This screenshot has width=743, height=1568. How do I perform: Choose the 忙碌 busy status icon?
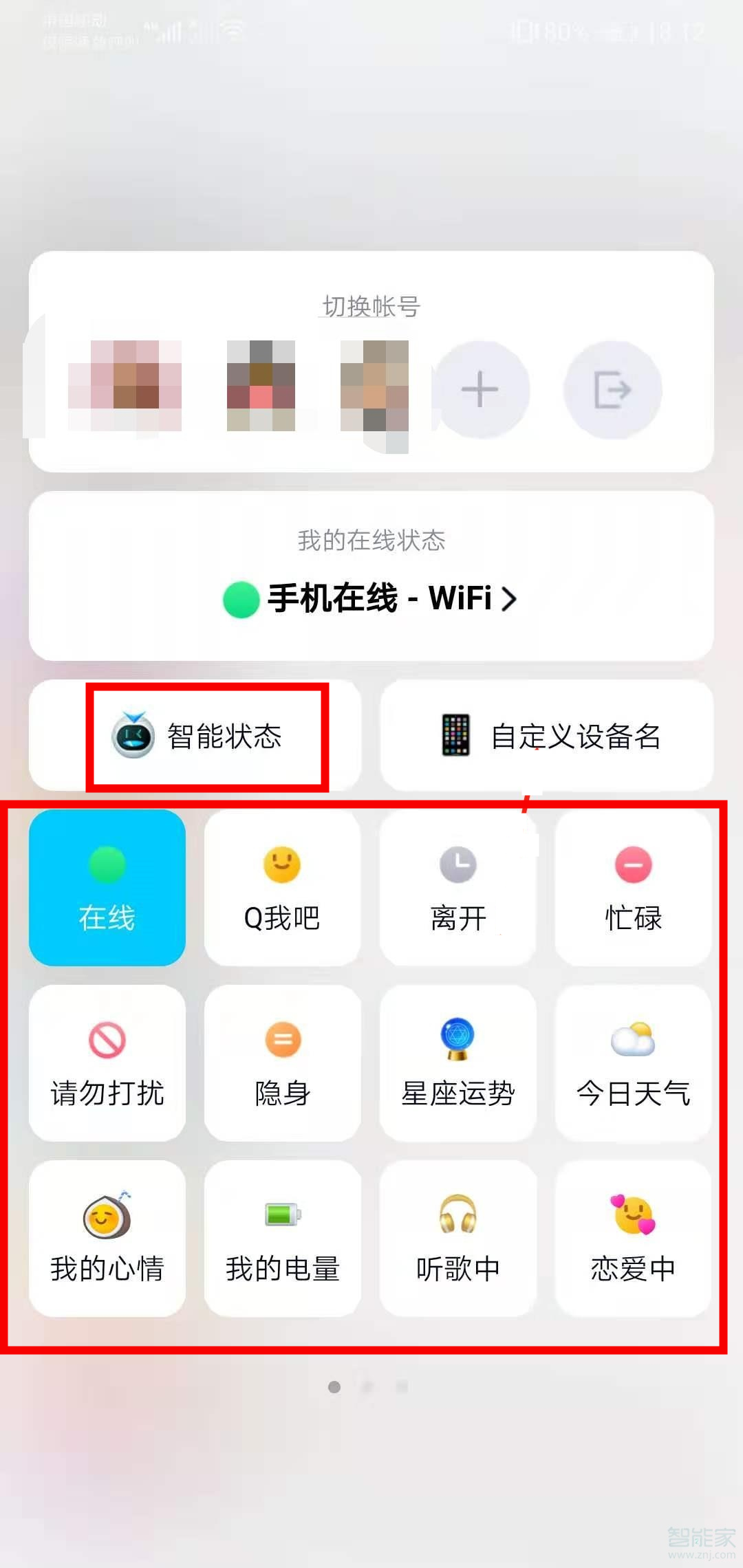pyautogui.click(x=632, y=889)
